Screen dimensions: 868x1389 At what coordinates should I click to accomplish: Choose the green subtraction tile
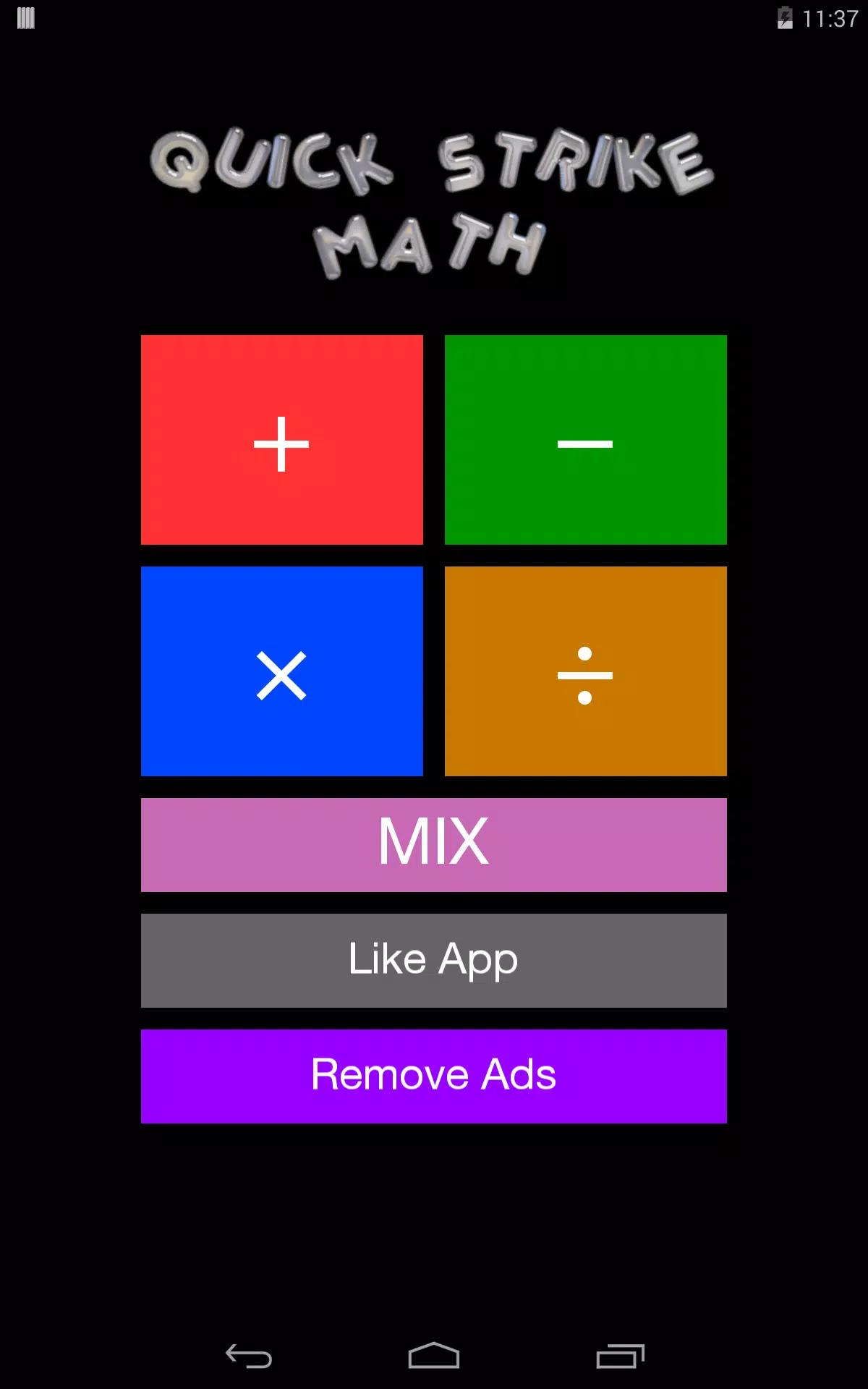point(585,440)
